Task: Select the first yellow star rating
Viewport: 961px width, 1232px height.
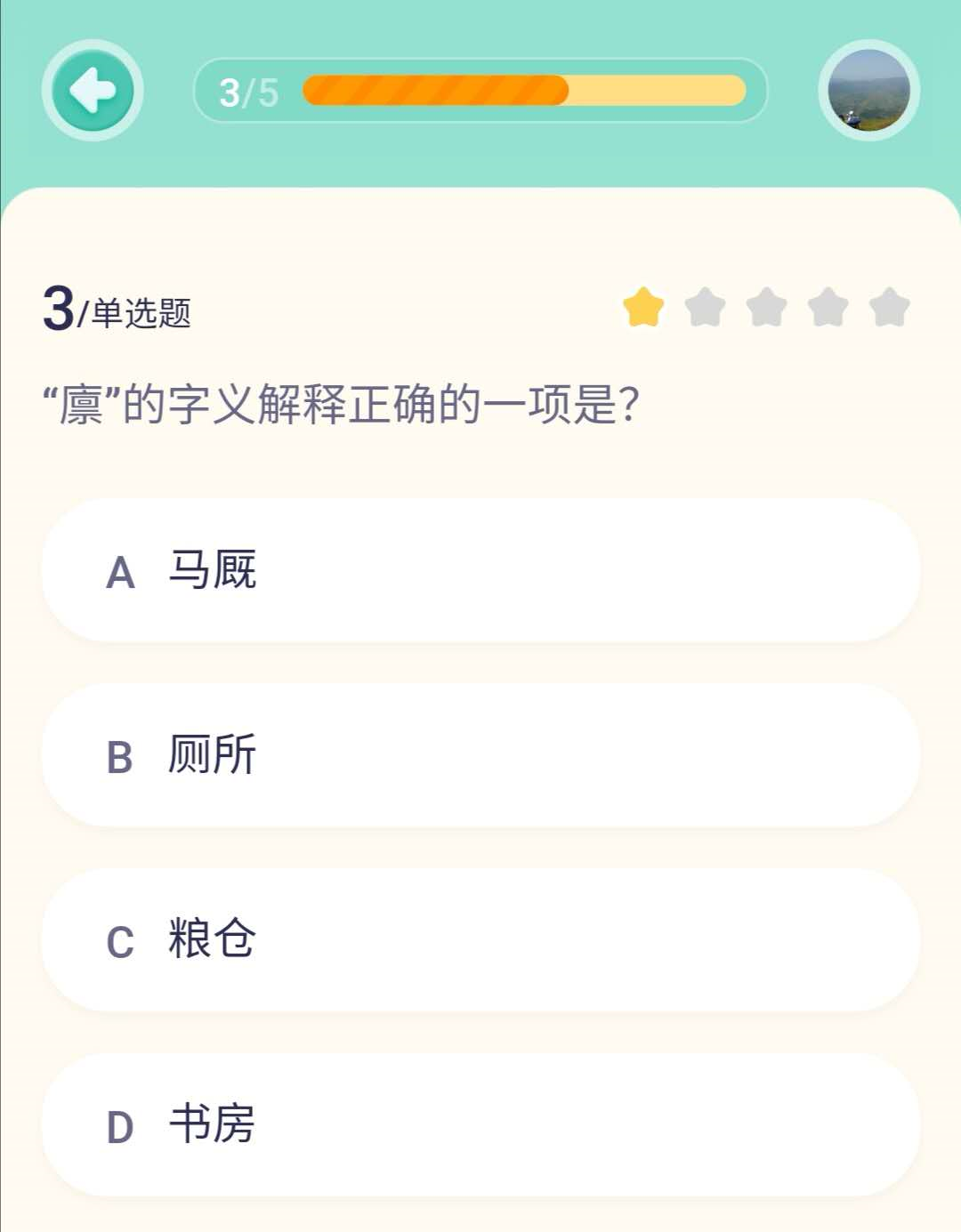Action: (x=642, y=309)
